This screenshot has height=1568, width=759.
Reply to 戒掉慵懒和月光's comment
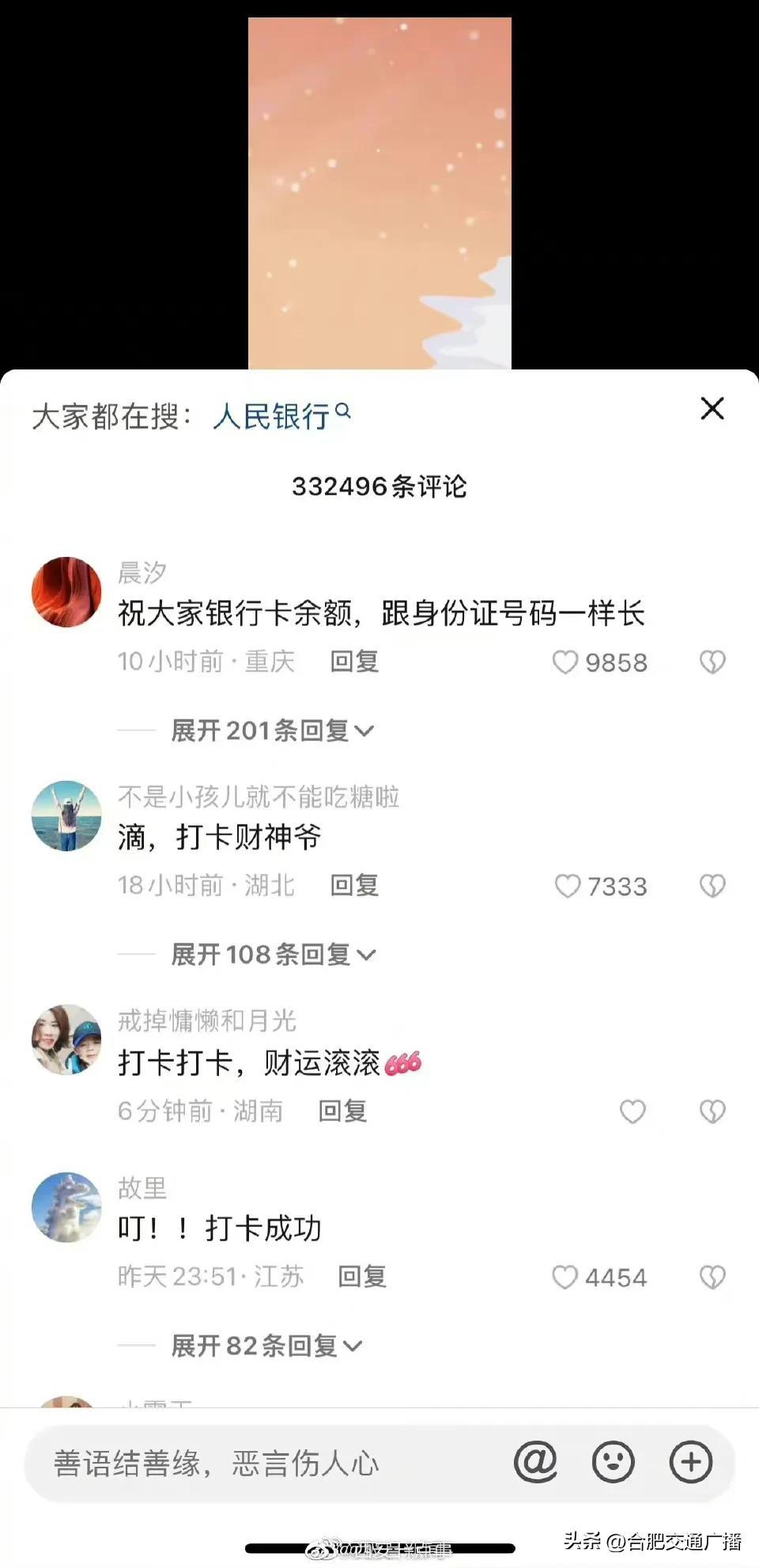(342, 1112)
